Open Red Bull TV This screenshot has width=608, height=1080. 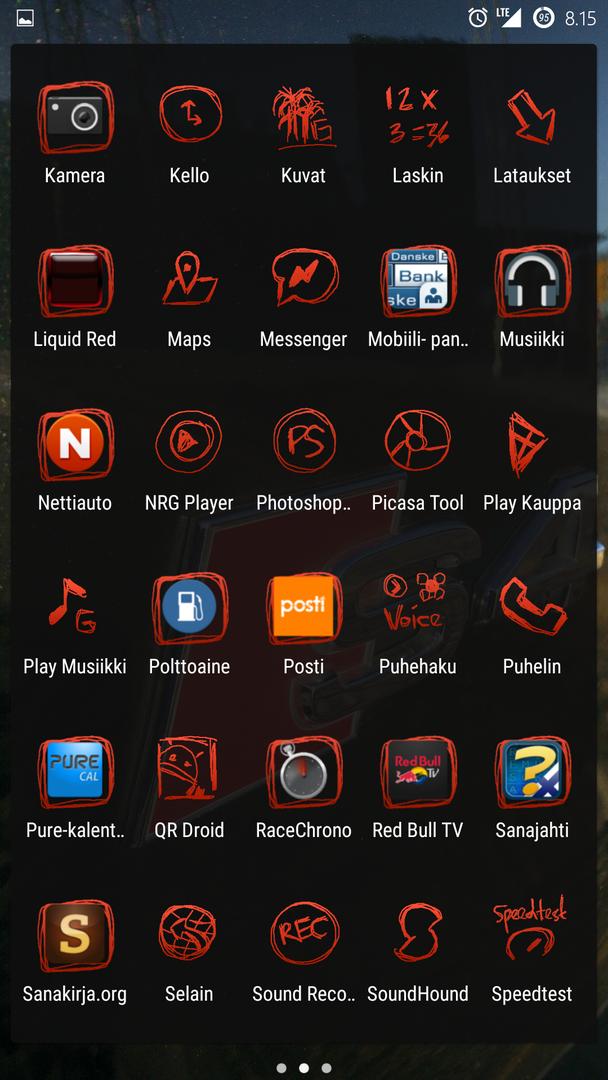417,772
